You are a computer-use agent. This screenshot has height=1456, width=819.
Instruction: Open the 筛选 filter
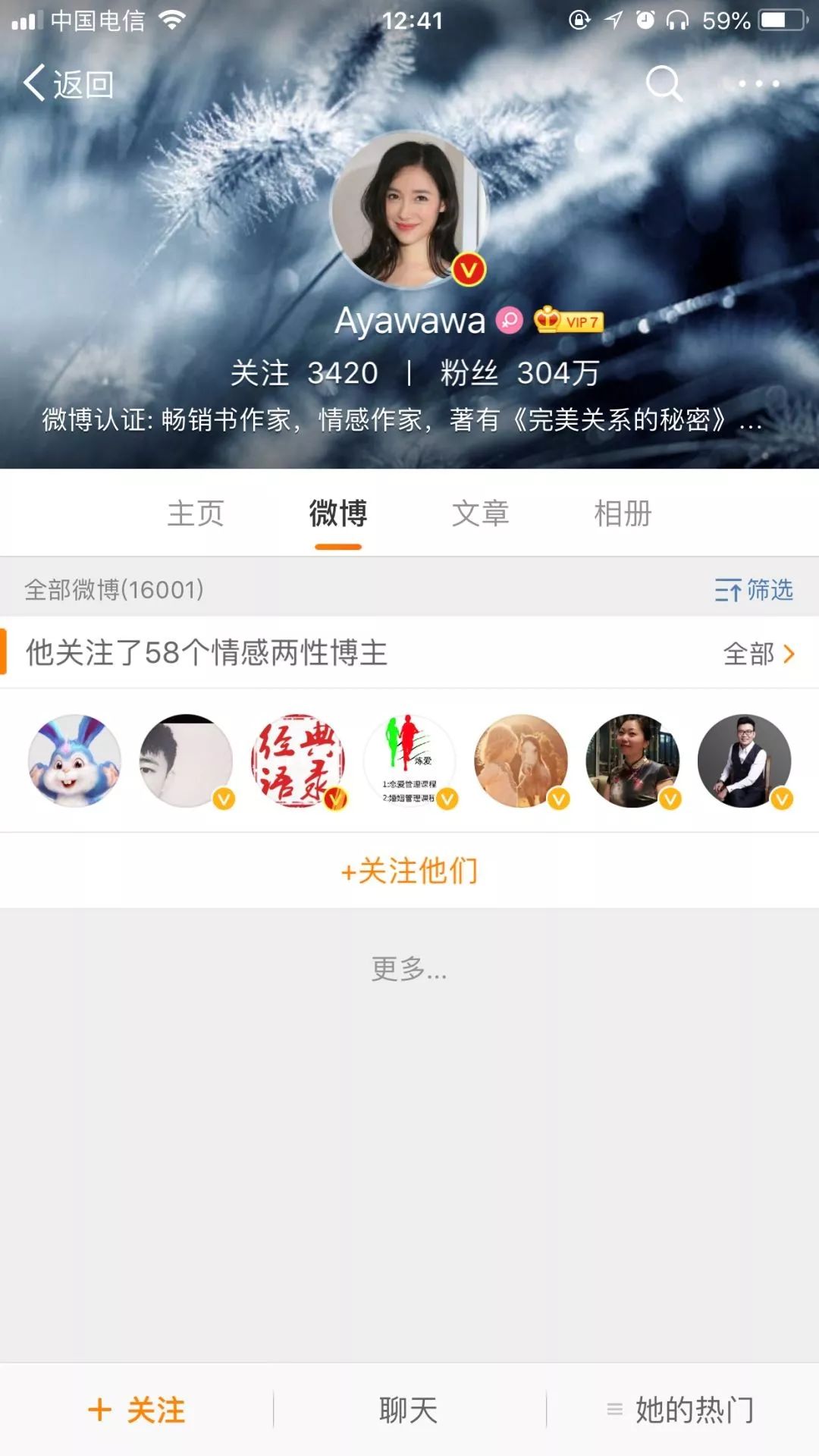tap(753, 589)
